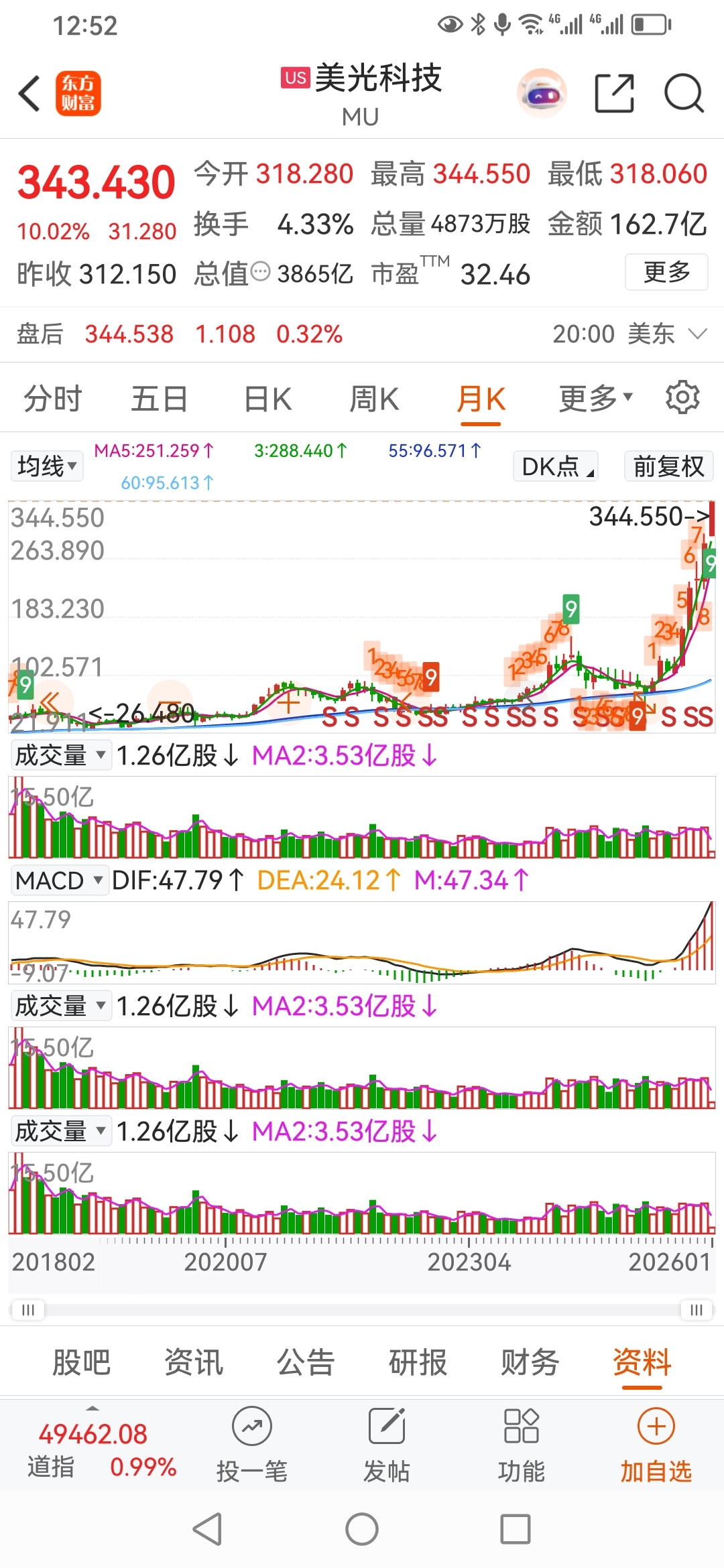Tap the 更多 button for more quote details
This screenshot has width=724, height=1568.
coord(666,271)
